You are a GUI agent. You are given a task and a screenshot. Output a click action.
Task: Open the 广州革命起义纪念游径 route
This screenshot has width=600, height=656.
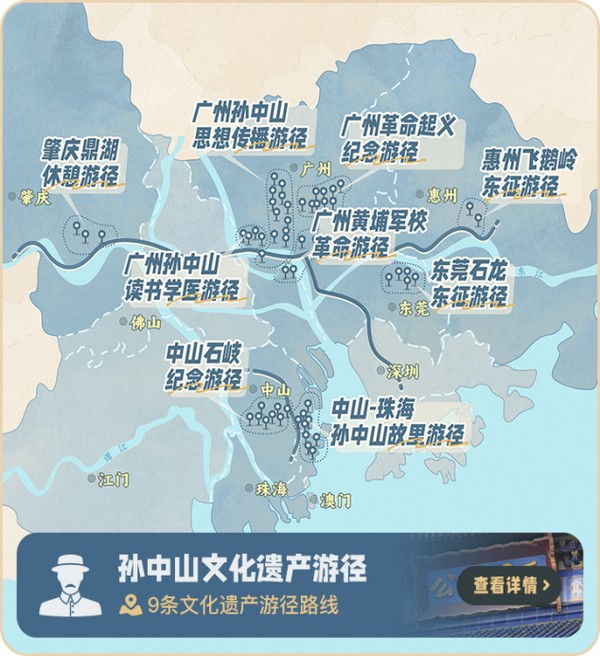coord(398,139)
